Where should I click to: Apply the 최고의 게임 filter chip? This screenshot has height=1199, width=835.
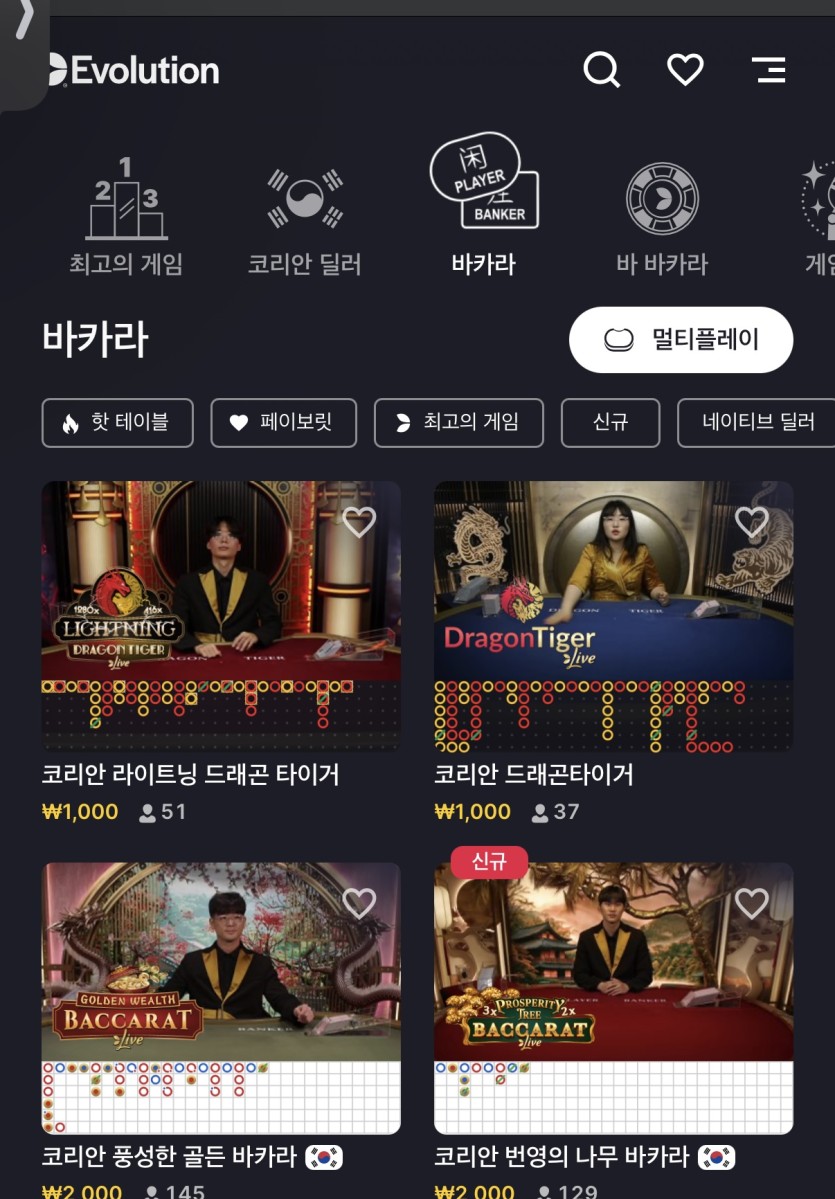[459, 423]
